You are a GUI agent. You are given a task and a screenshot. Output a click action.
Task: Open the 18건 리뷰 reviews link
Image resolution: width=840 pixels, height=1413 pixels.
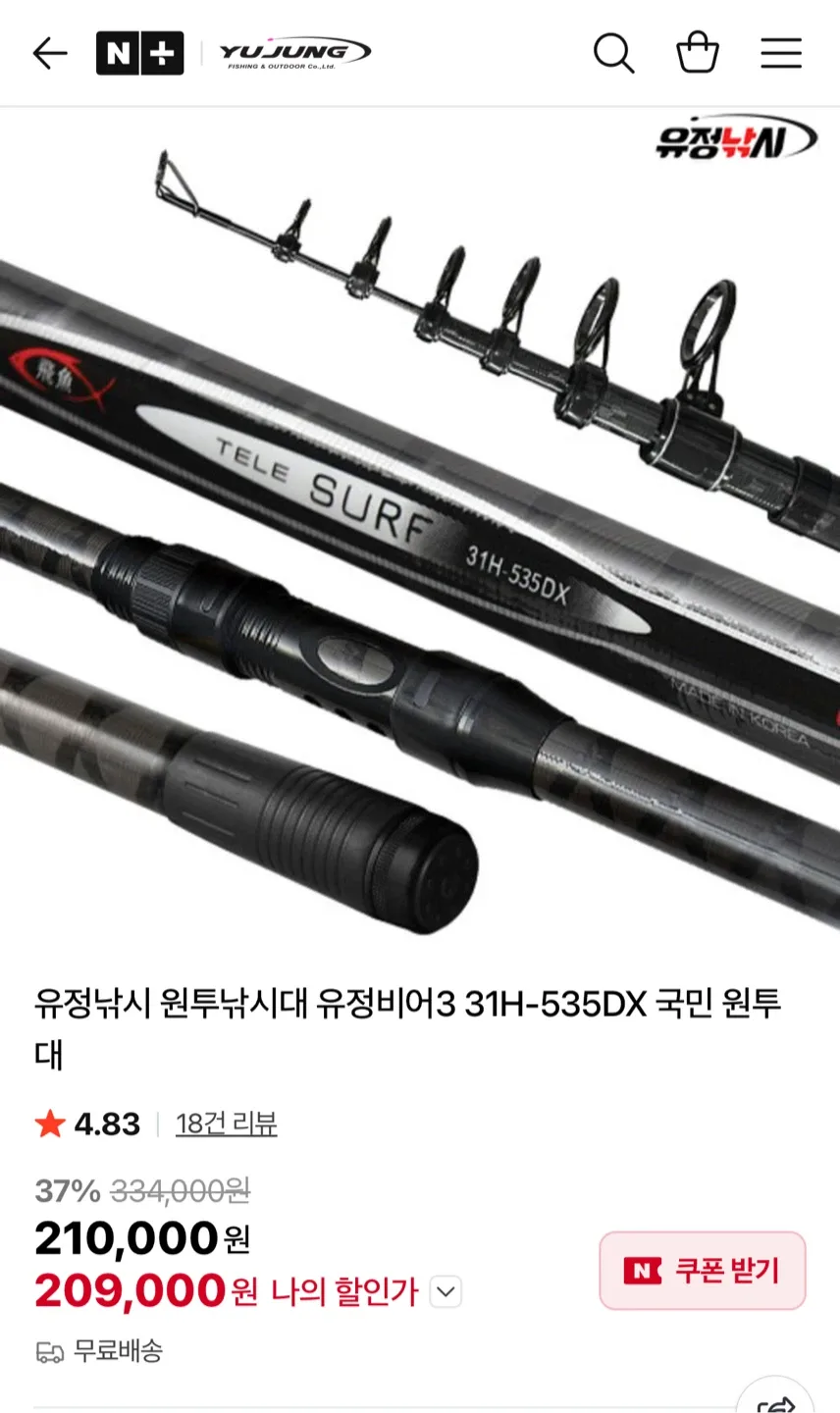[226, 1124]
